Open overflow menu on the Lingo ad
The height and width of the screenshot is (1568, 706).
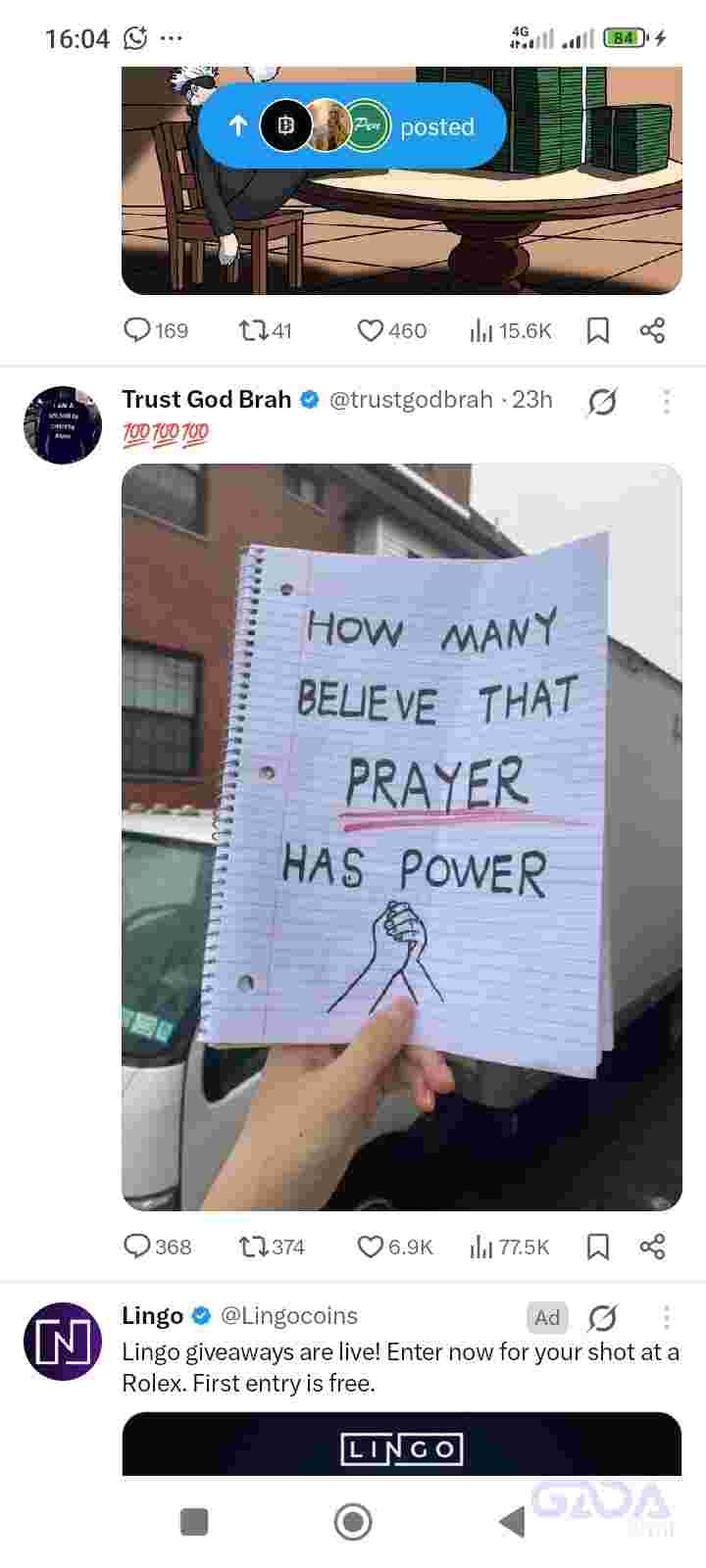tap(666, 1317)
